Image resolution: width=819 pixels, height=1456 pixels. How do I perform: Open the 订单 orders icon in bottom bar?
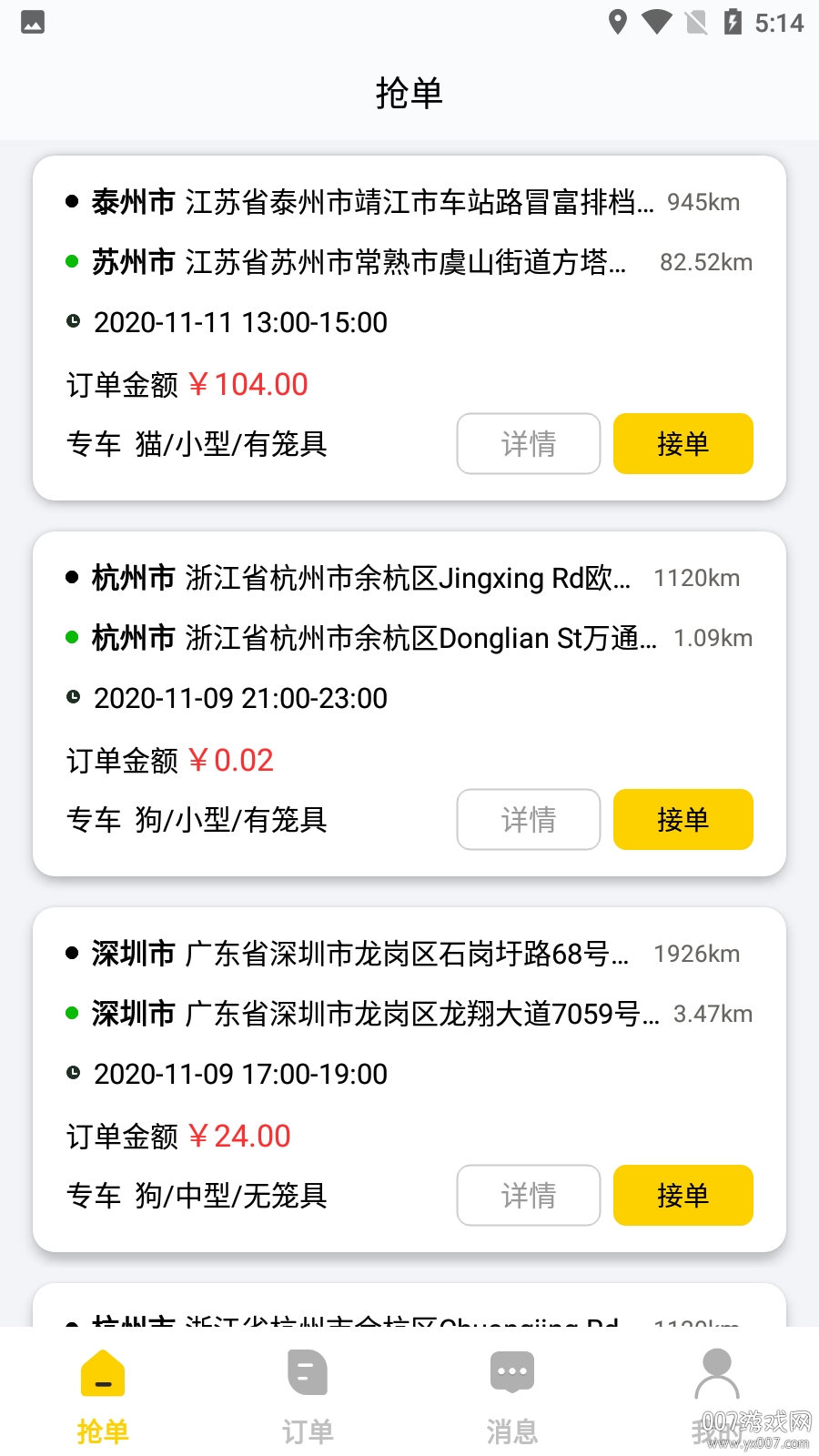pos(307,1371)
